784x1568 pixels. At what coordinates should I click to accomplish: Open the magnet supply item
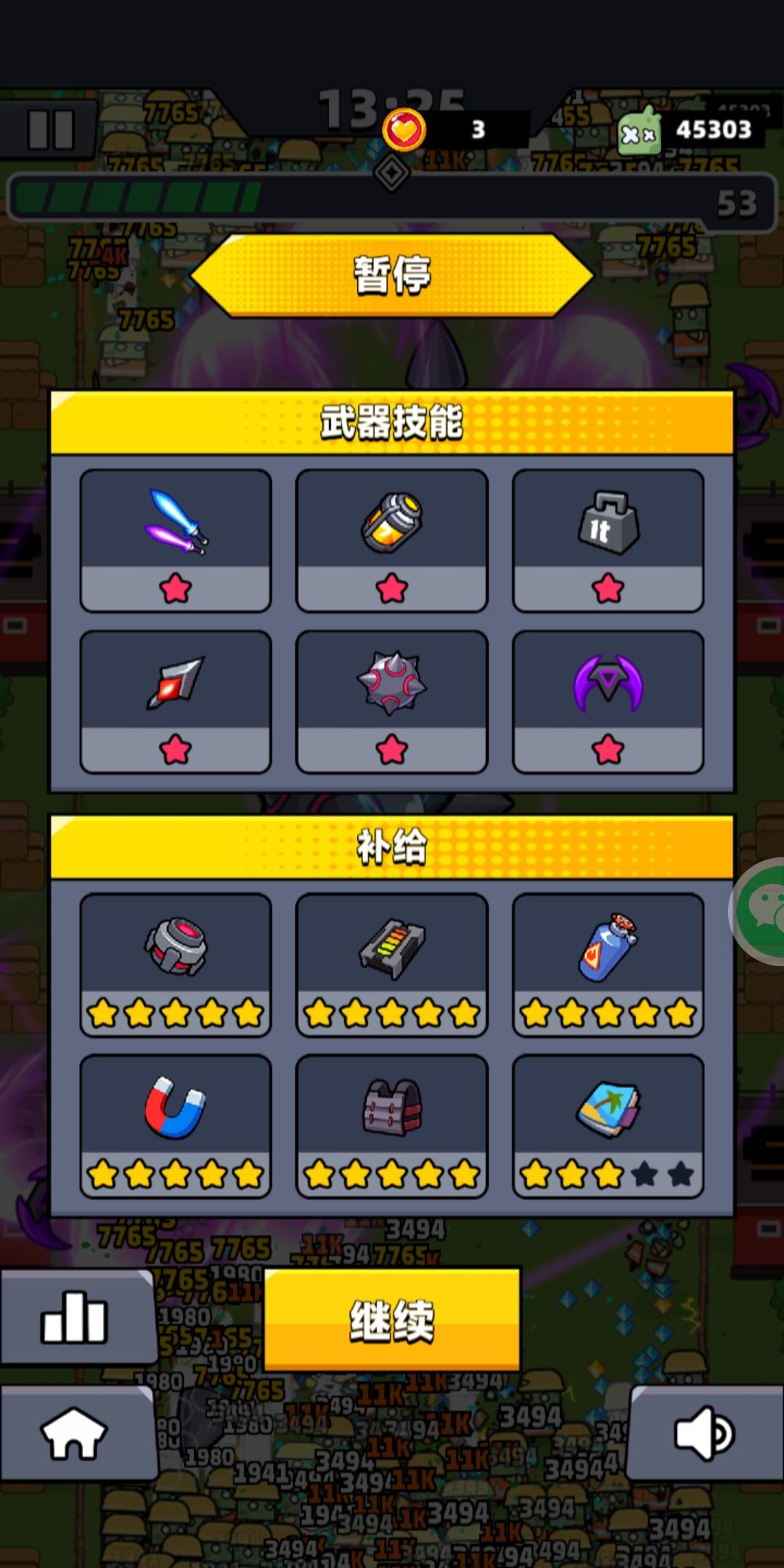[x=176, y=1125]
